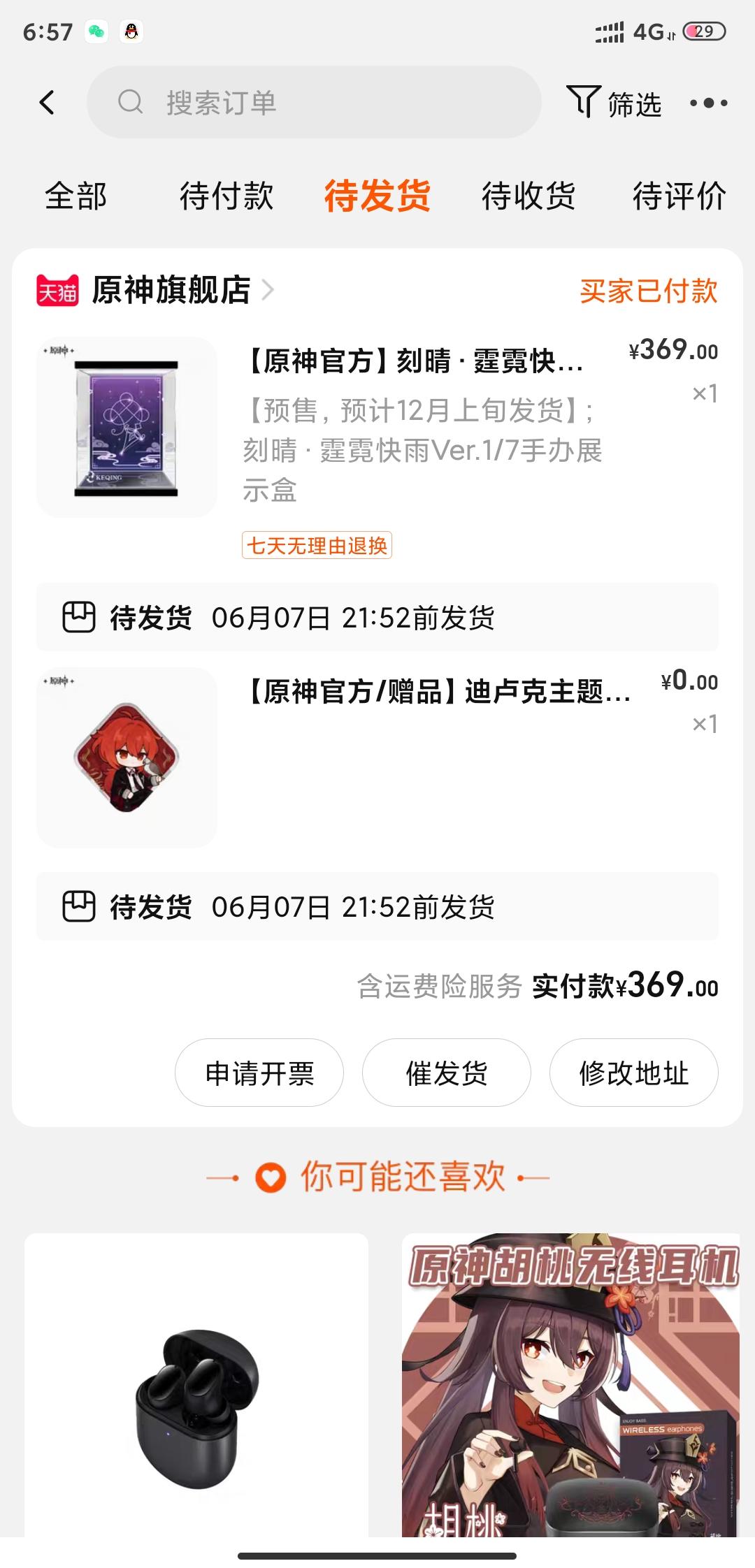Switch to the 全部 tab
Viewport: 755px width, 1568px height.
point(75,196)
